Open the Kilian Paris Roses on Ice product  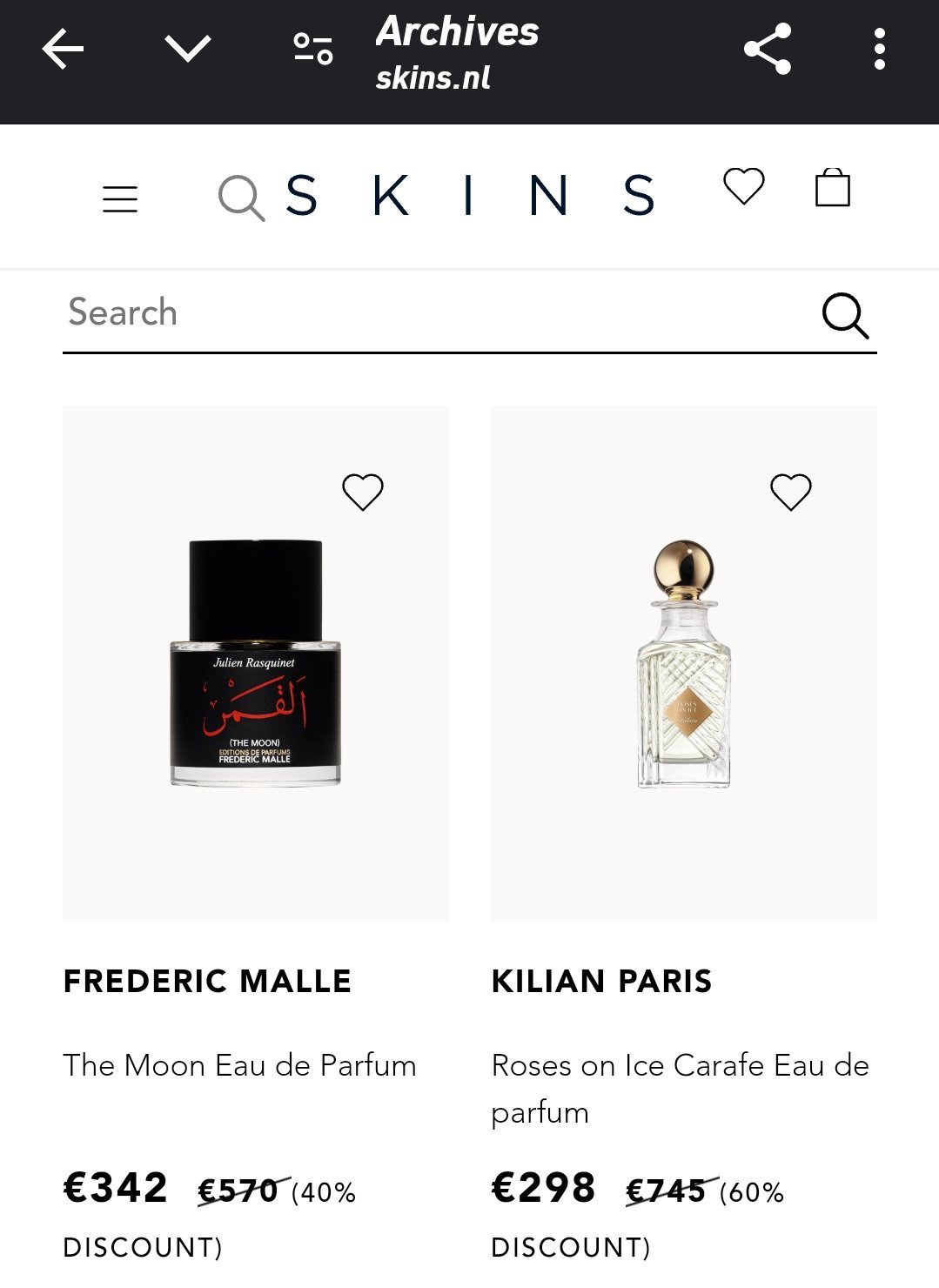(684, 663)
